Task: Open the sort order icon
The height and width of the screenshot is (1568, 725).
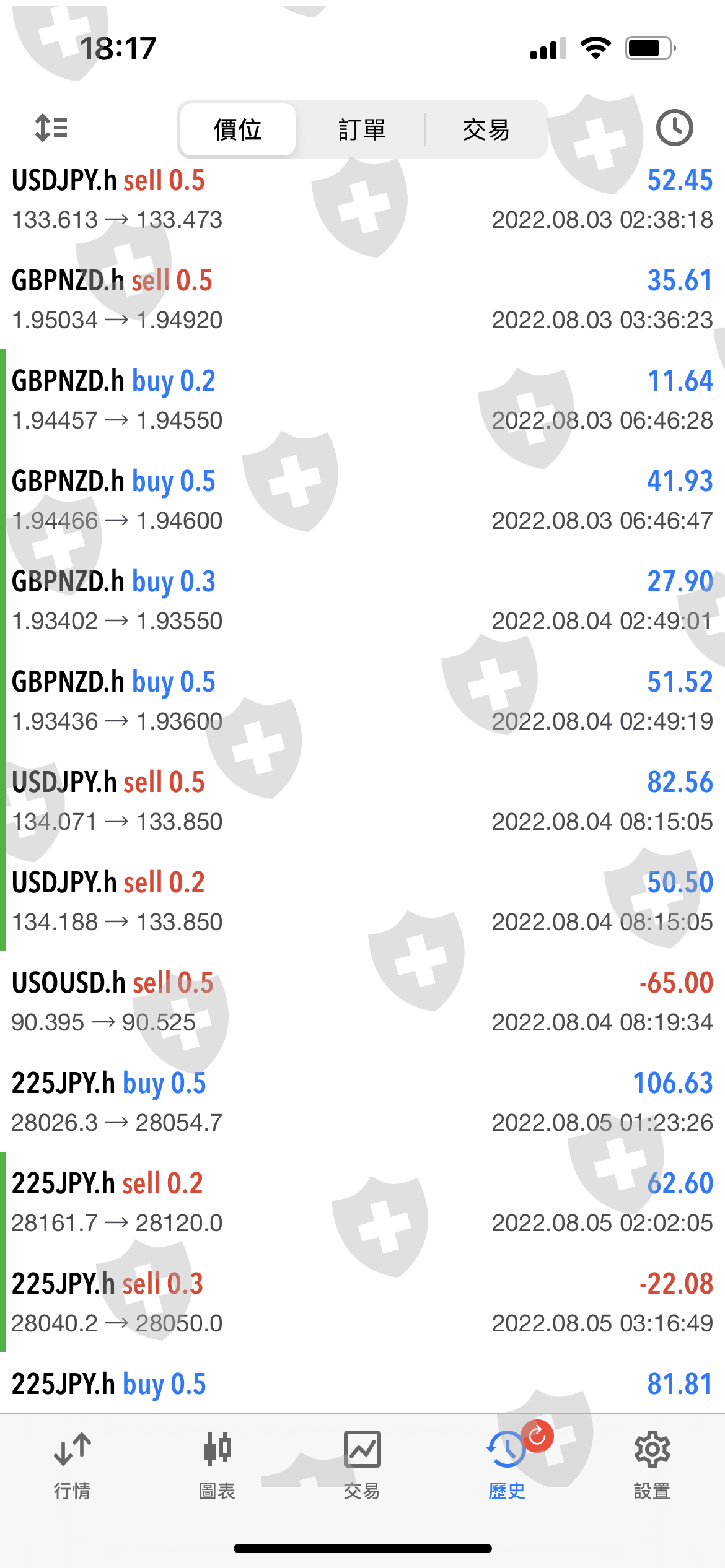Action: coord(51,128)
